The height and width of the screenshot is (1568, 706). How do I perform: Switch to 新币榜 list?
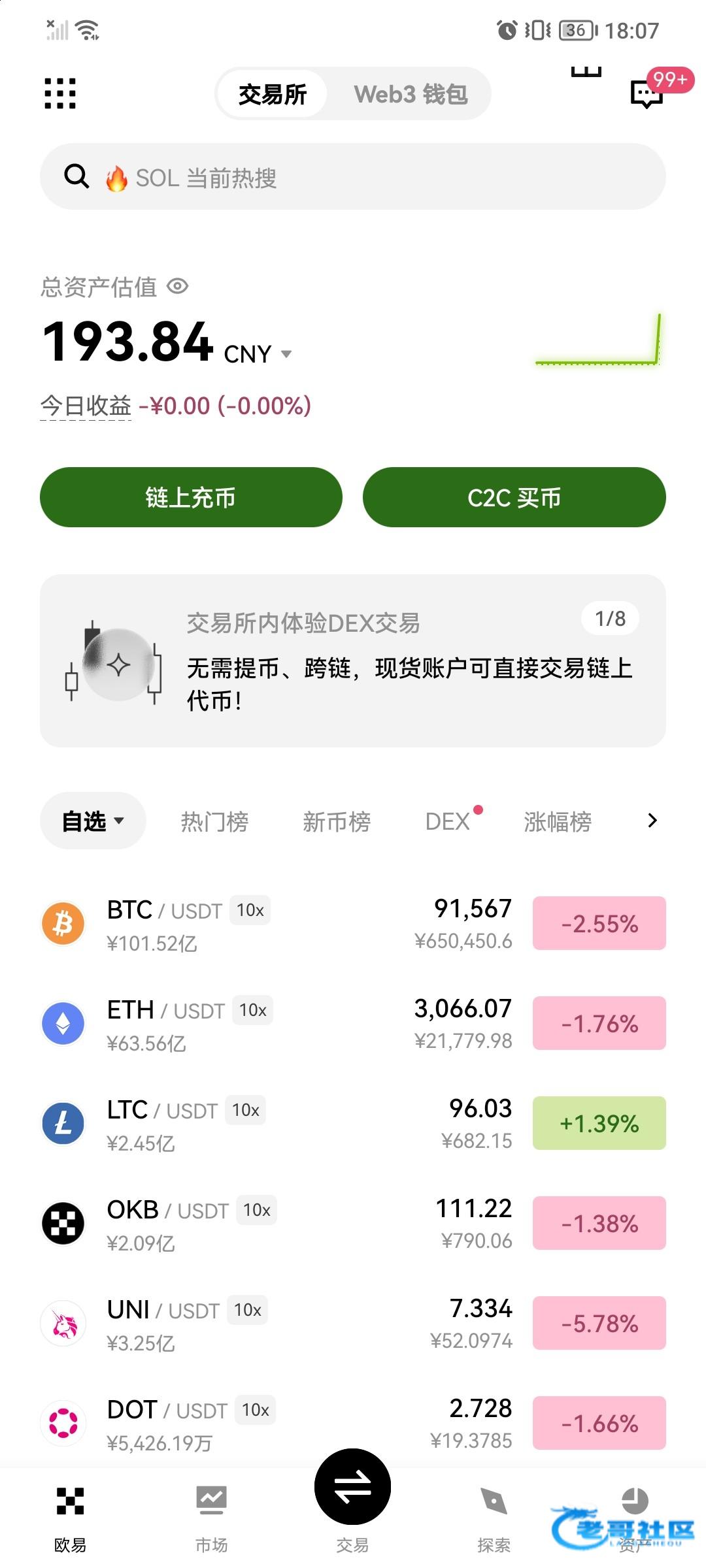[x=337, y=821]
